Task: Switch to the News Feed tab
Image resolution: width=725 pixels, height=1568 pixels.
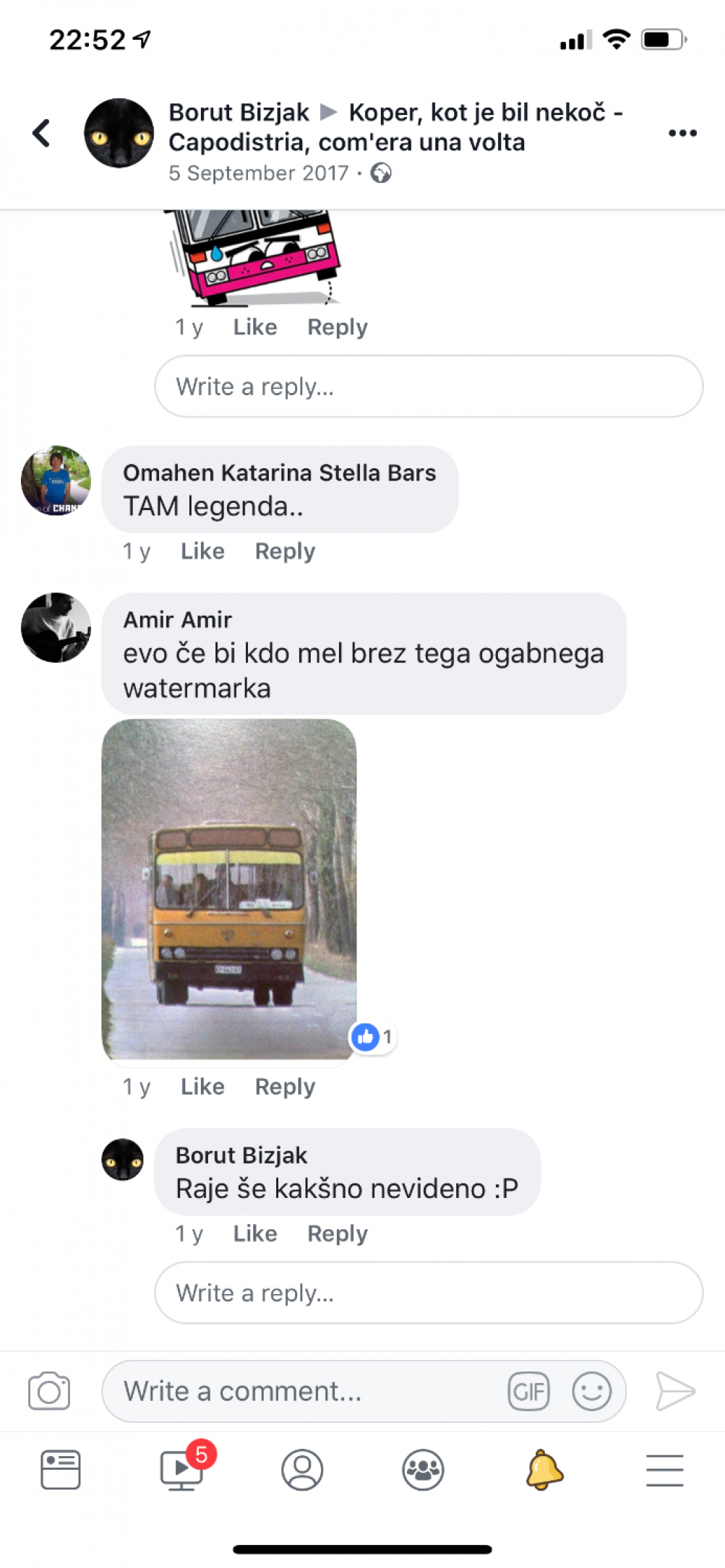Action: pos(61,1470)
